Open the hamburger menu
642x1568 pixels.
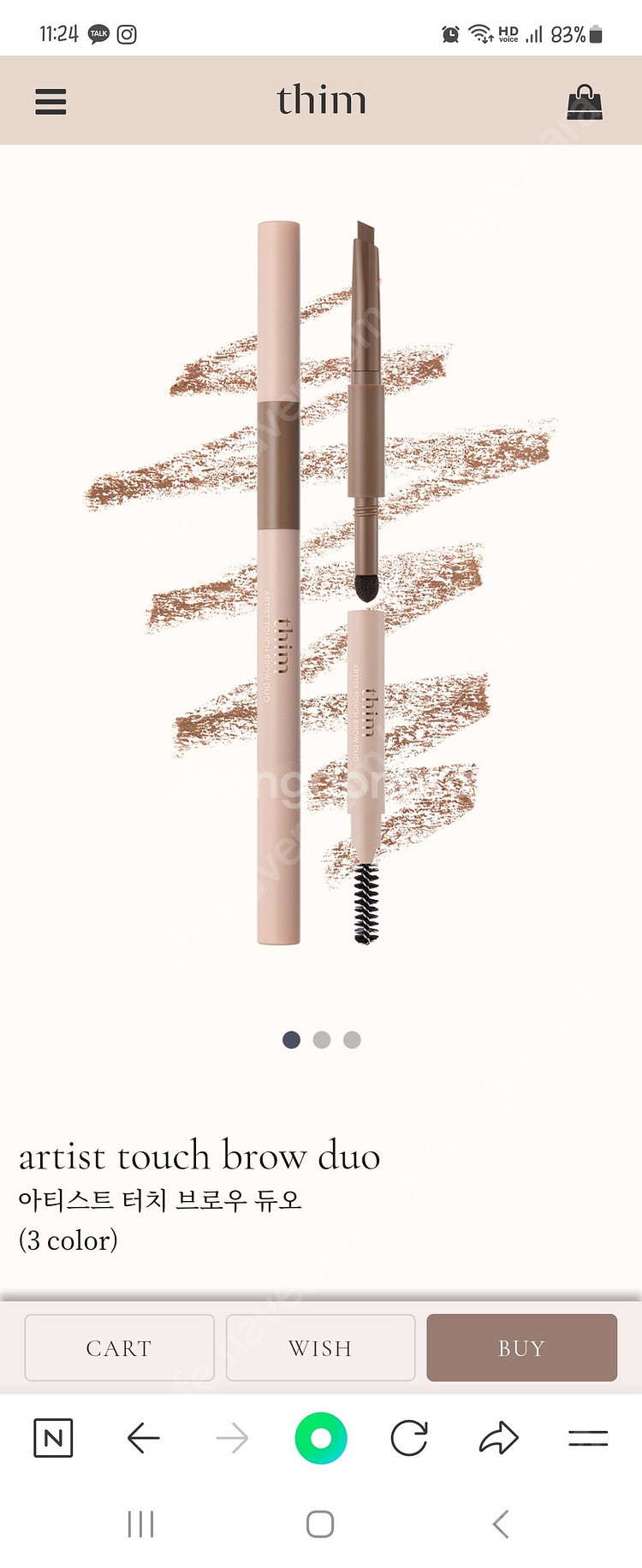point(51,101)
